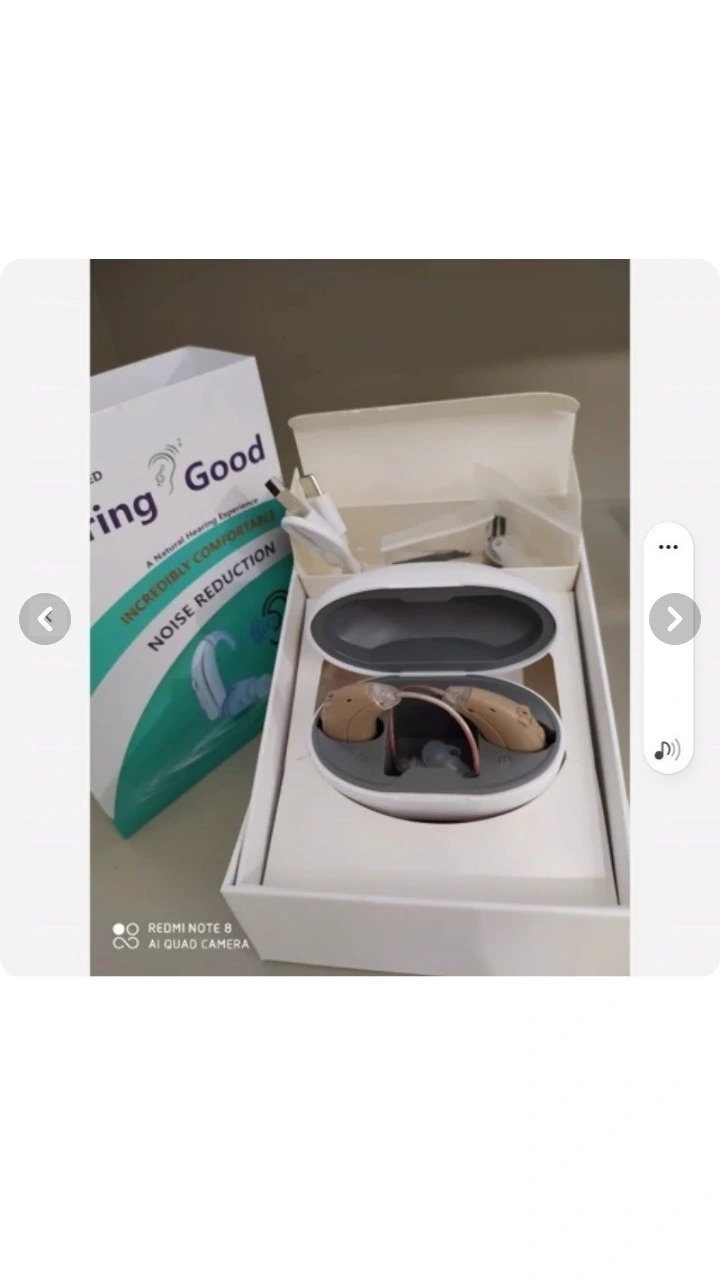The image size is (720, 1280).
Task: Go to the next image
Action: 674,619
